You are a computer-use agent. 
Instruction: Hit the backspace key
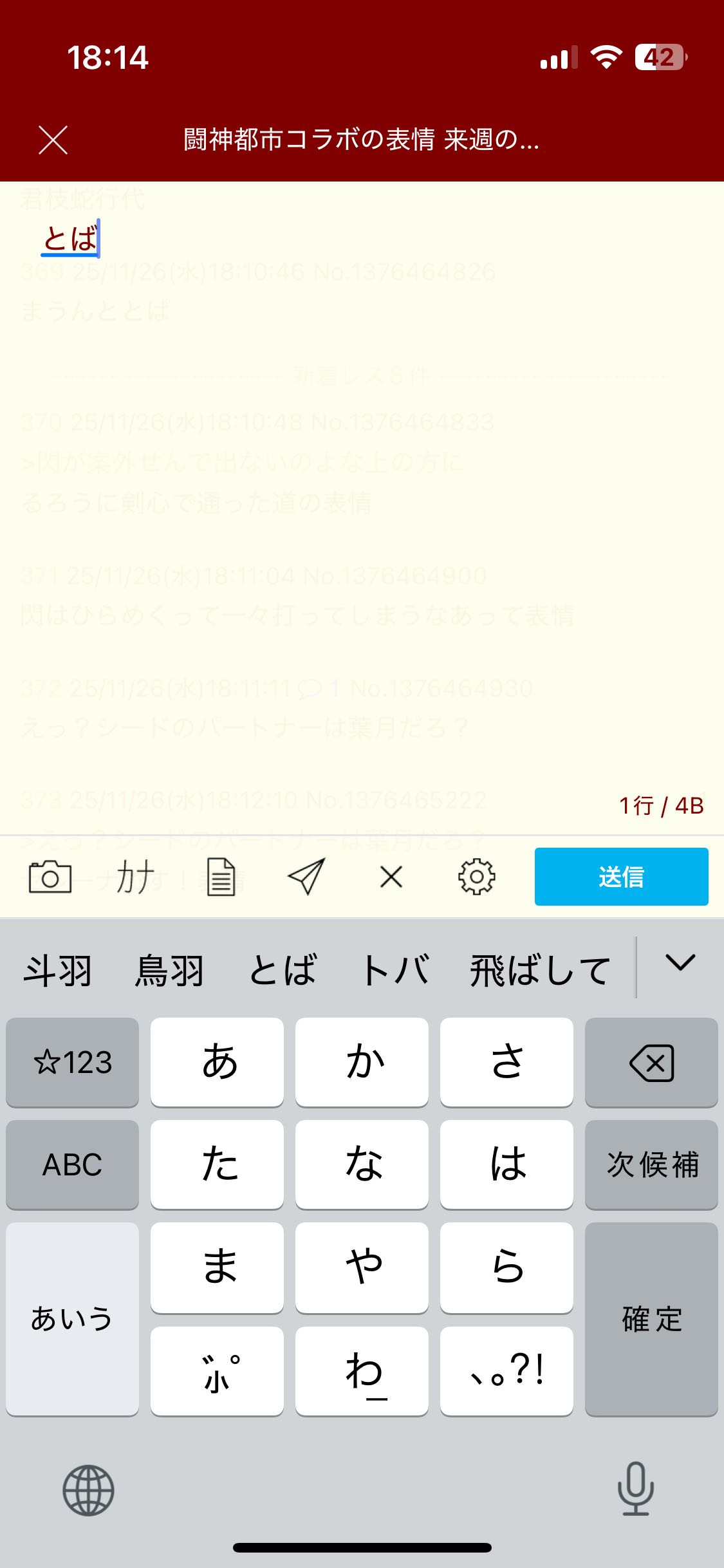[651, 1063]
